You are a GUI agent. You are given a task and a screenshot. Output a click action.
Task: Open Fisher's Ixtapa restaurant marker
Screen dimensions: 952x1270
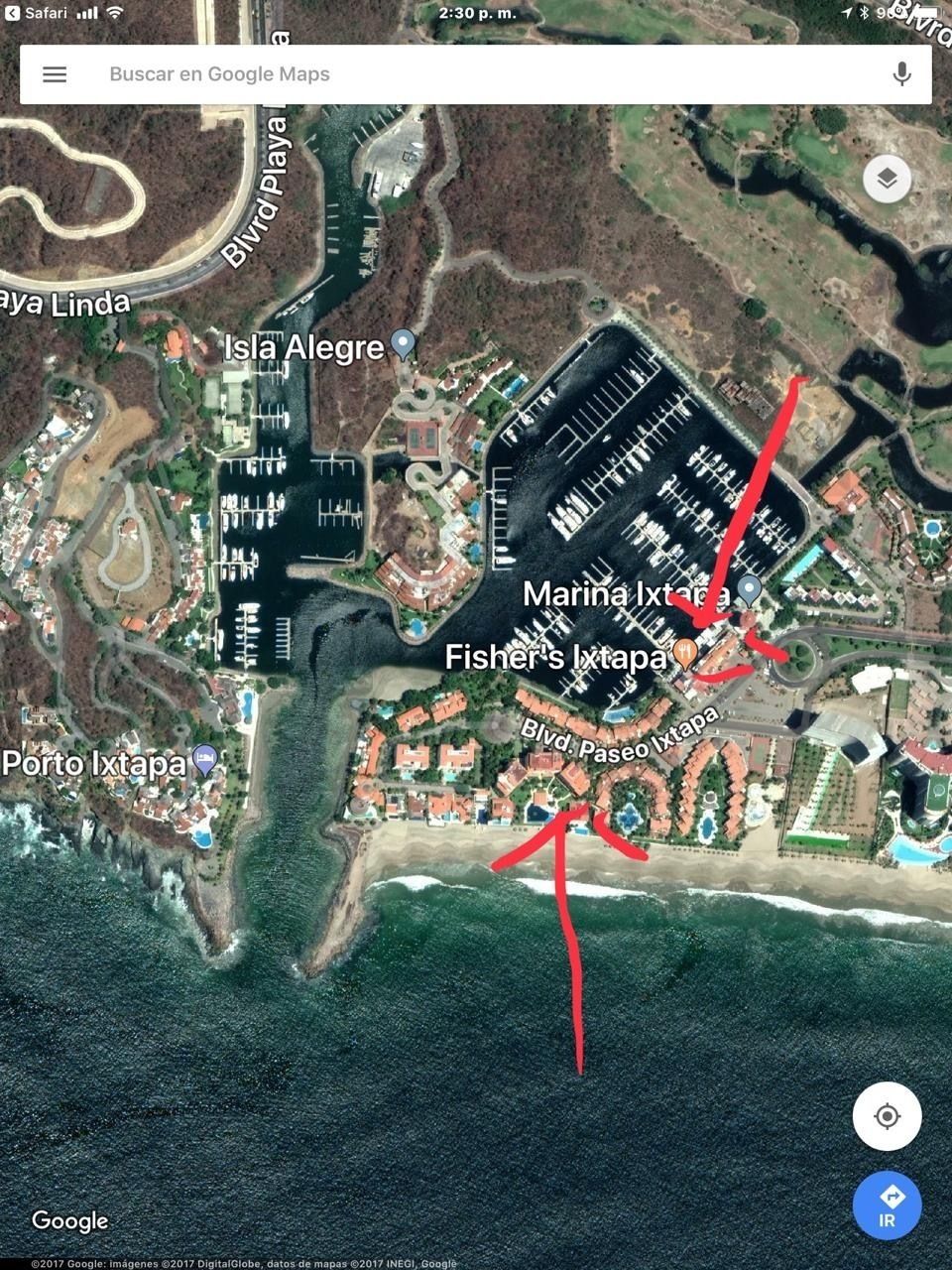click(684, 654)
